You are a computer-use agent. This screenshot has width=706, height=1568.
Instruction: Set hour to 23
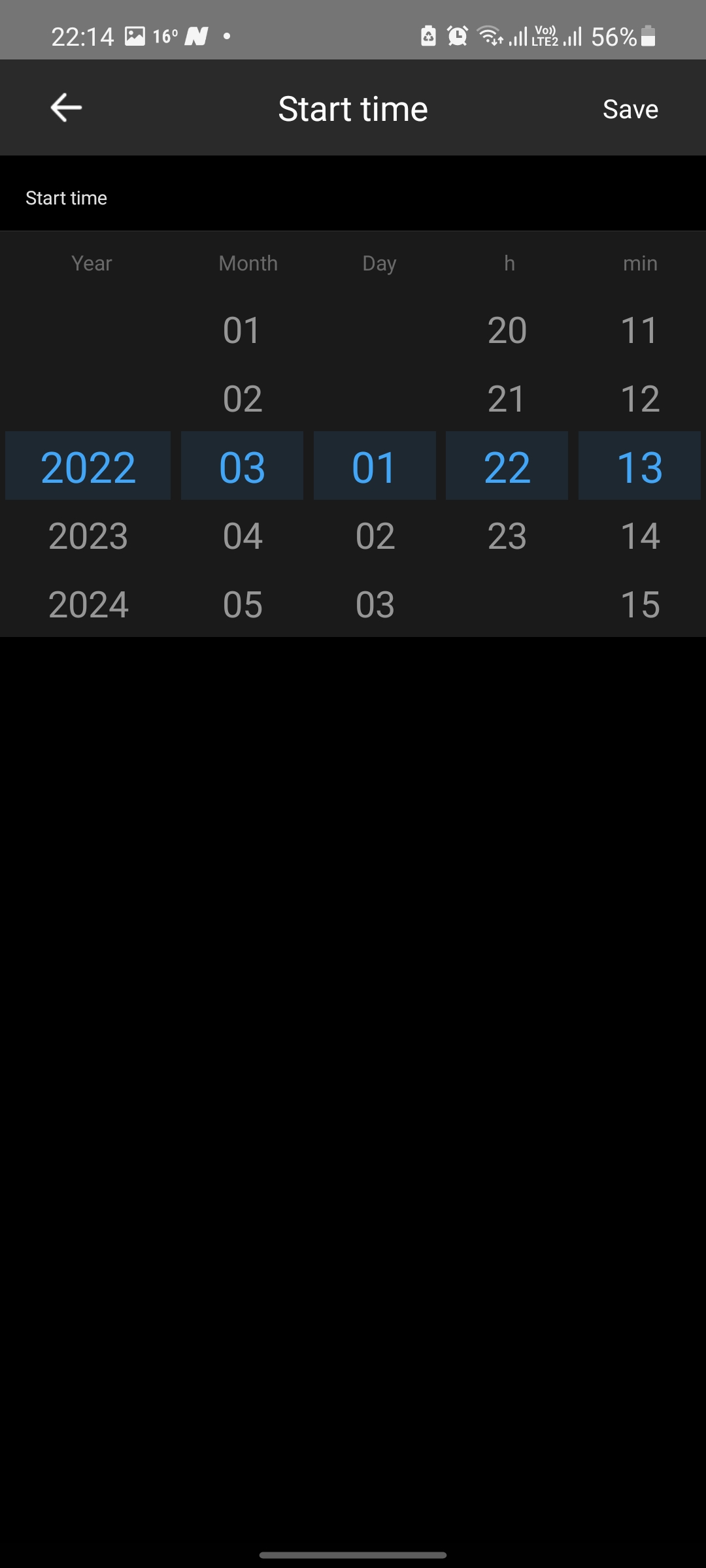[507, 536]
